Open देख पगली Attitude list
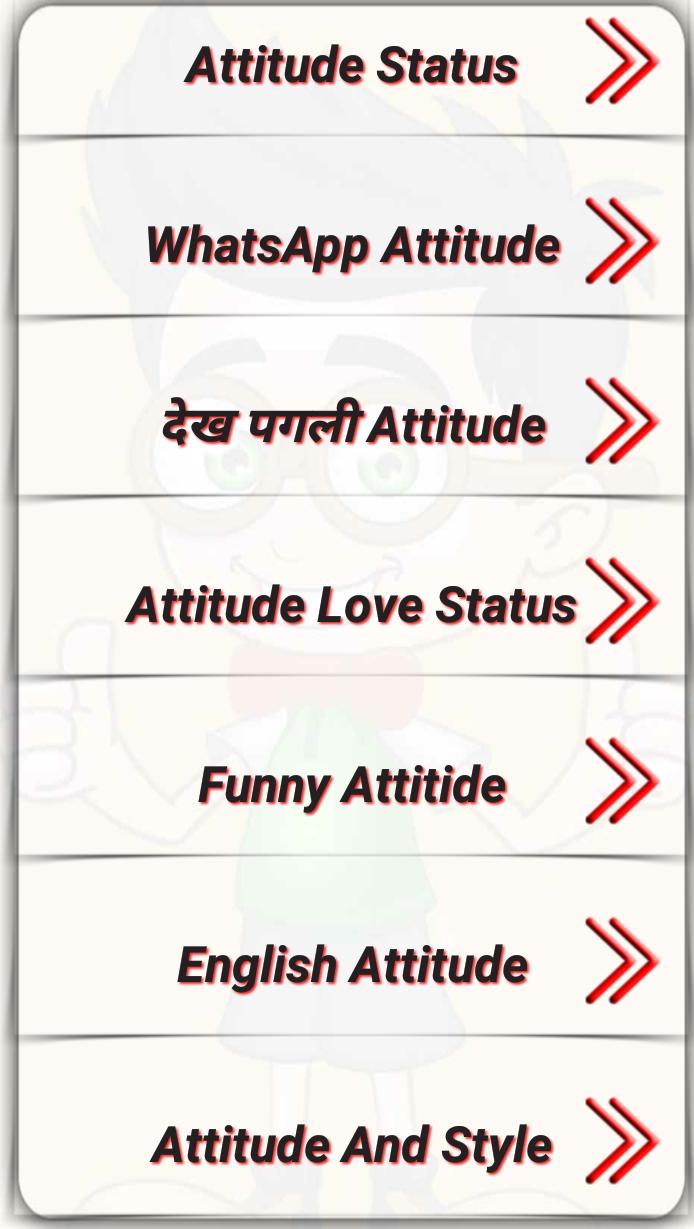Viewport: 694px width, 1229px height. 352,425
